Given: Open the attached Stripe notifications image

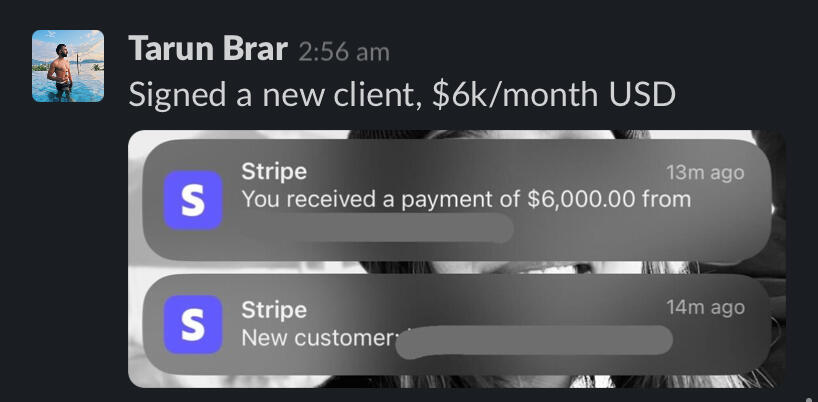Looking at the screenshot, I should (456, 260).
